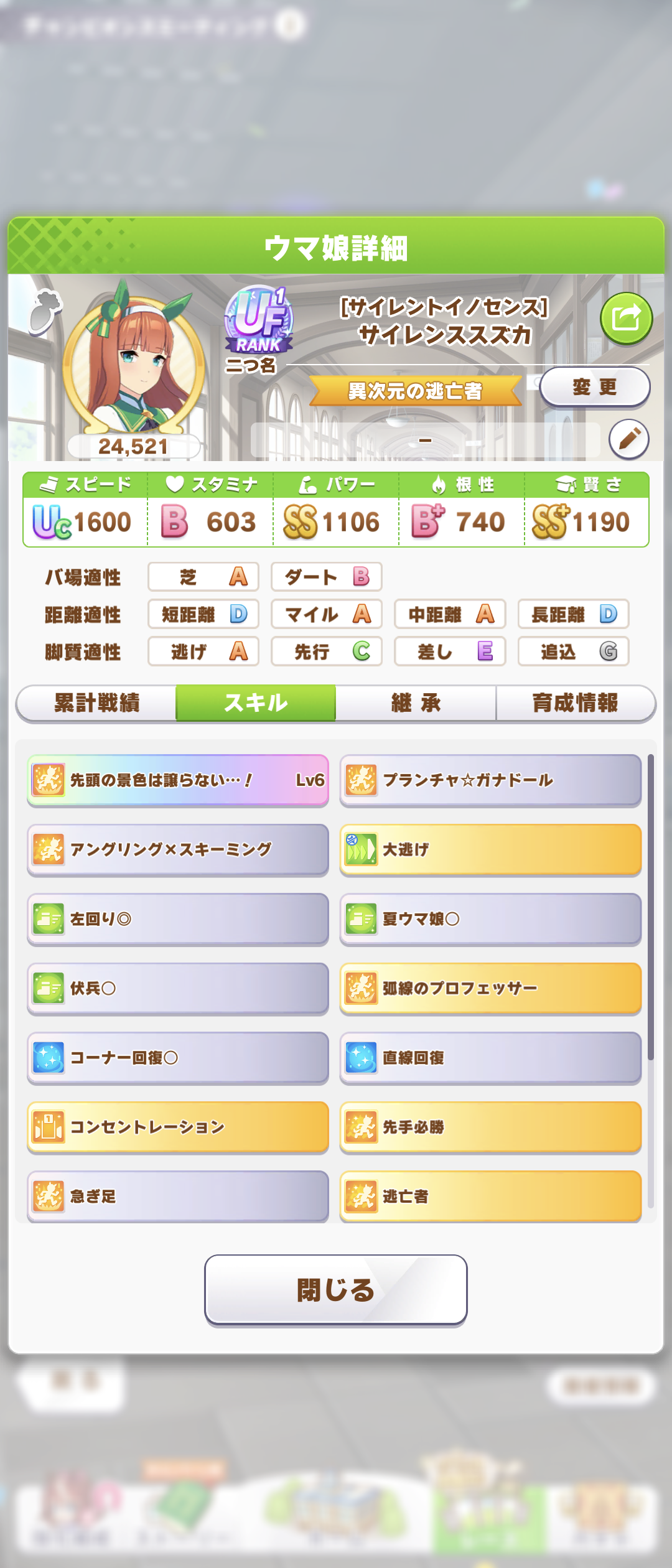672x1568 pixels.
Task: Show コンセントレーション skill info
Action: click(178, 1127)
